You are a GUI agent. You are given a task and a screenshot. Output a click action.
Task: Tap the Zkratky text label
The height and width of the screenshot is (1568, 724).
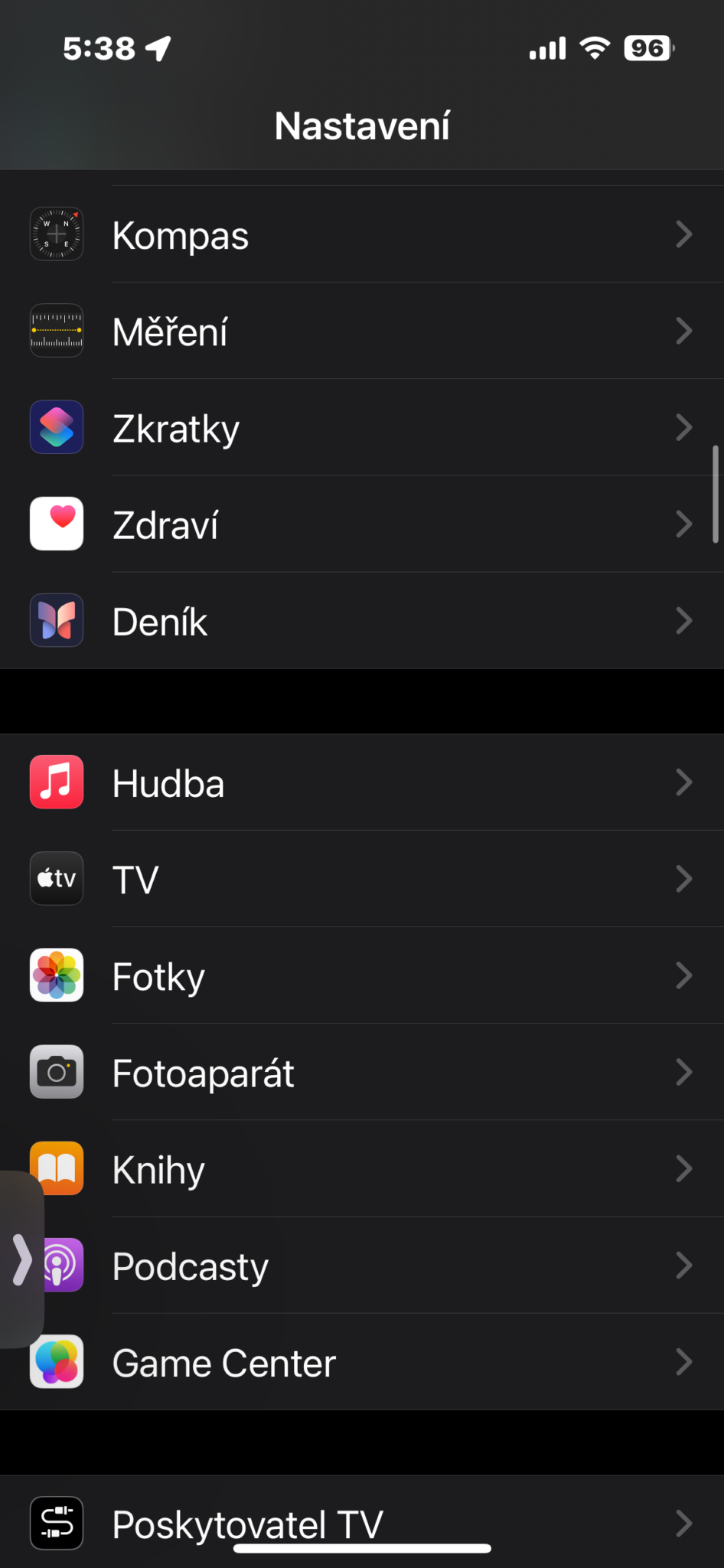point(175,427)
